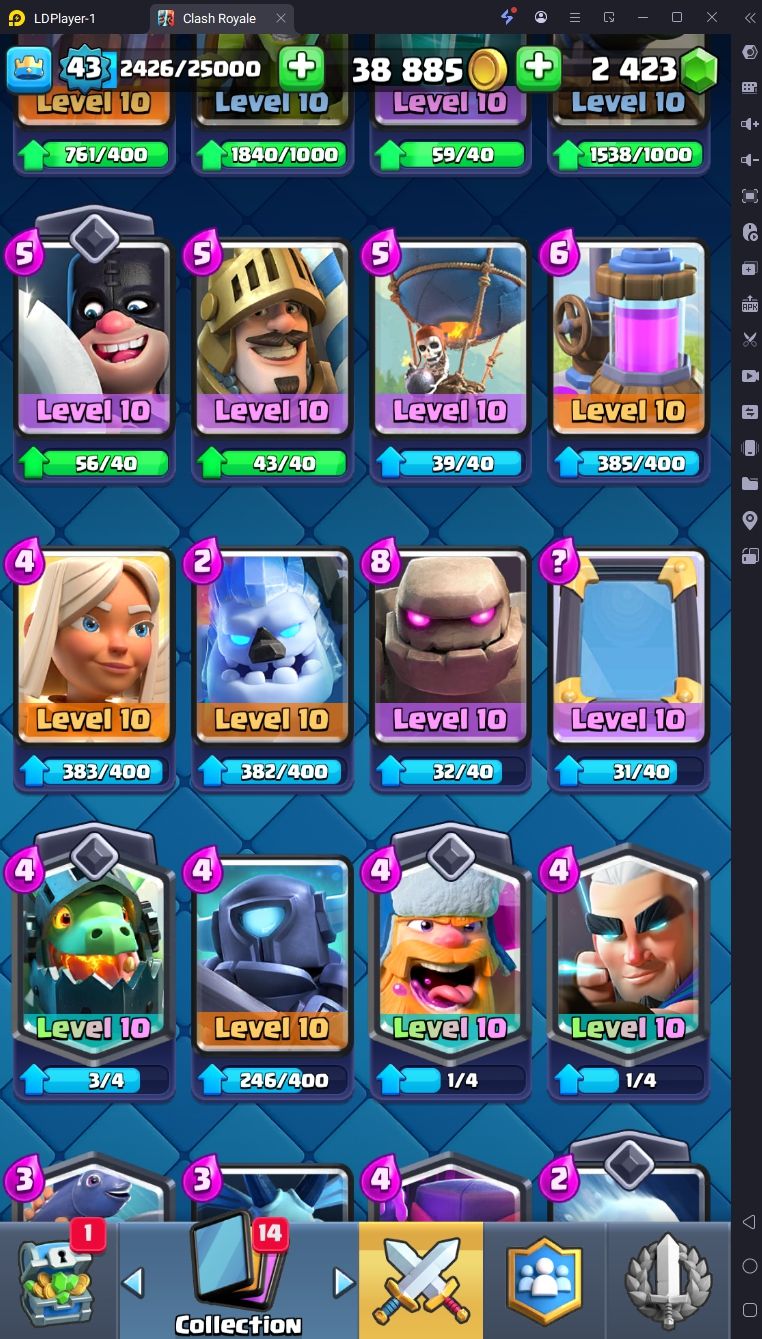Open the tournaments sword-wreath tab
This screenshot has width=762, height=1339.
tap(668, 1280)
